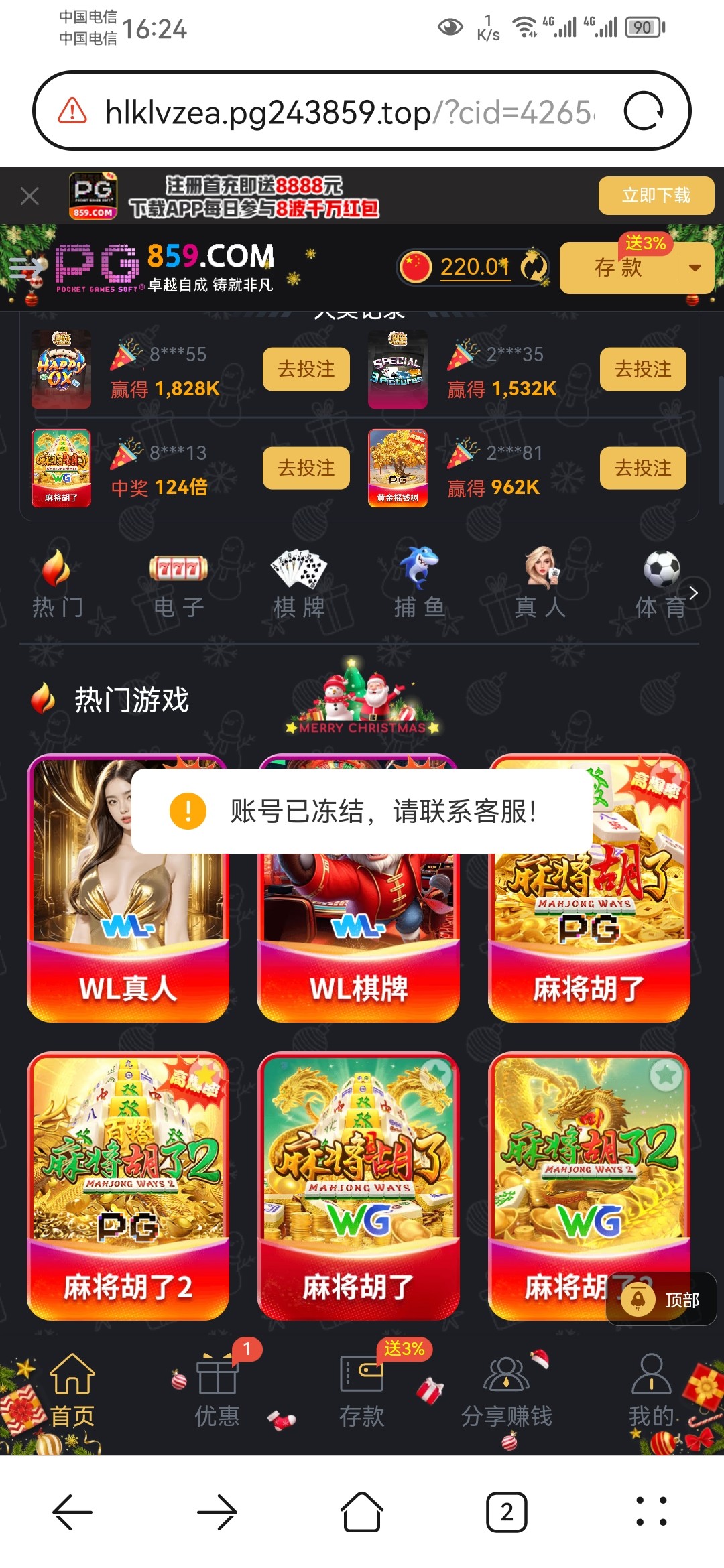
Task: Tap the 立即下载 download button
Action: [x=656, y=196]
